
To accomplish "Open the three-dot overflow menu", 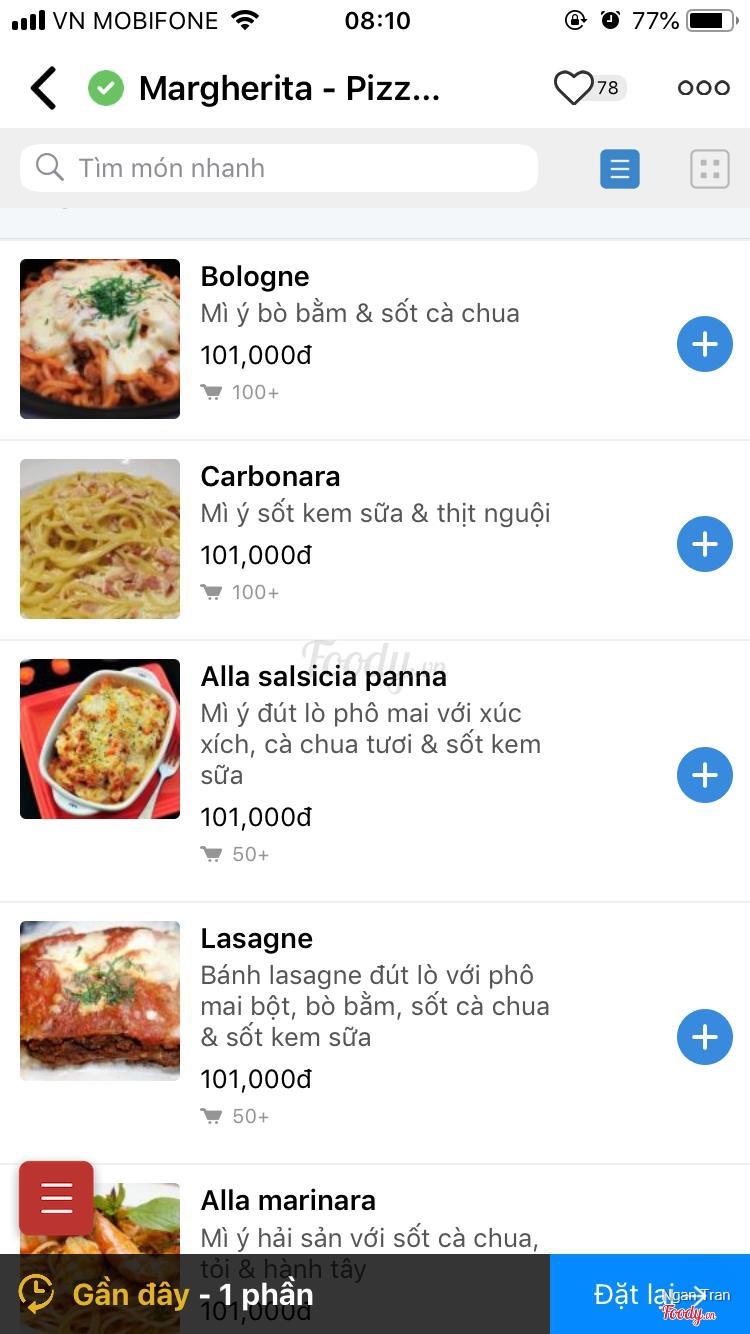I will (703, 88).
